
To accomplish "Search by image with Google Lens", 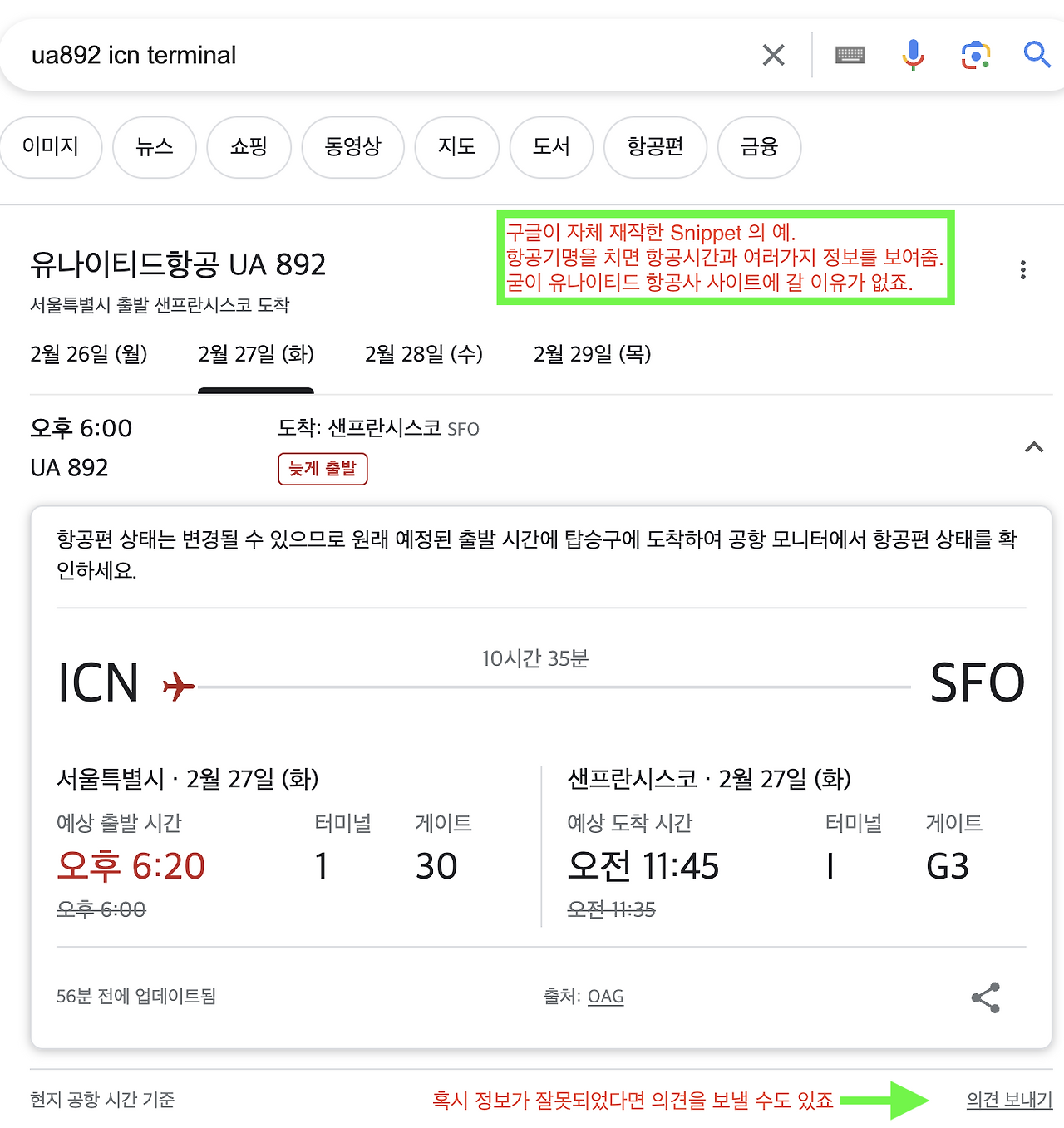I will coord(976,55).
